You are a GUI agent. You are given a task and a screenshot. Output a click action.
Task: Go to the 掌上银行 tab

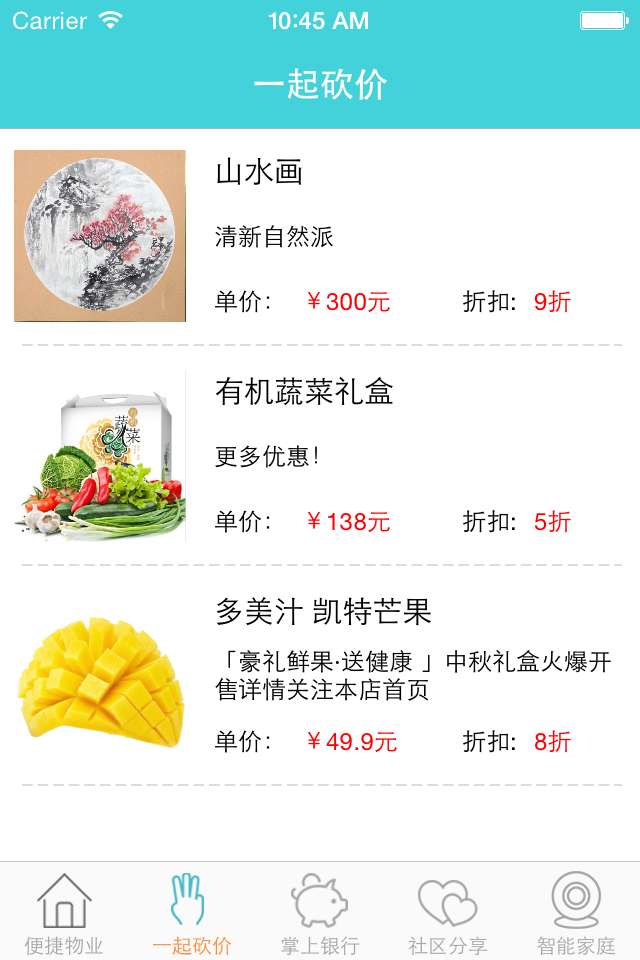coord(320,913)
